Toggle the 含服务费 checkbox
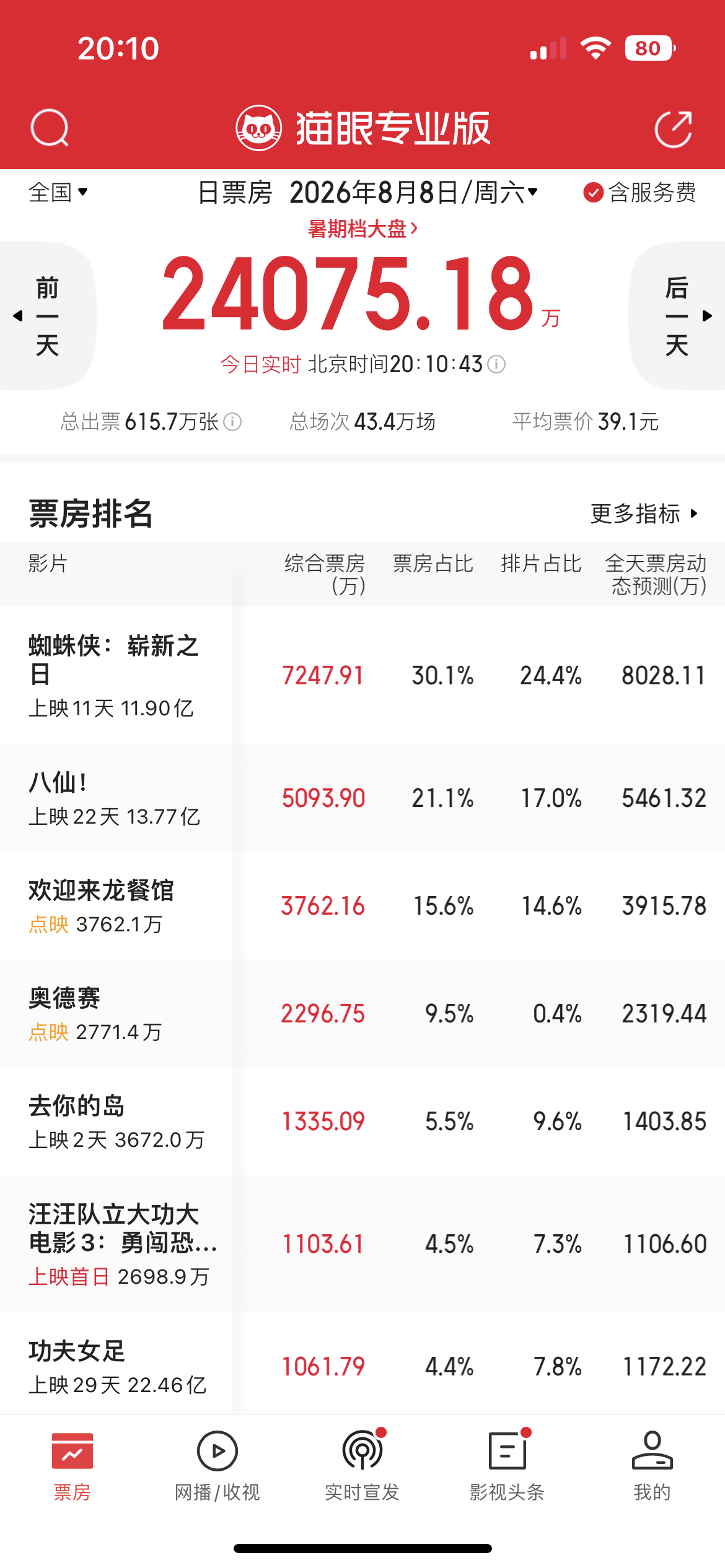Screen dimensions: 725x1568 639,193
